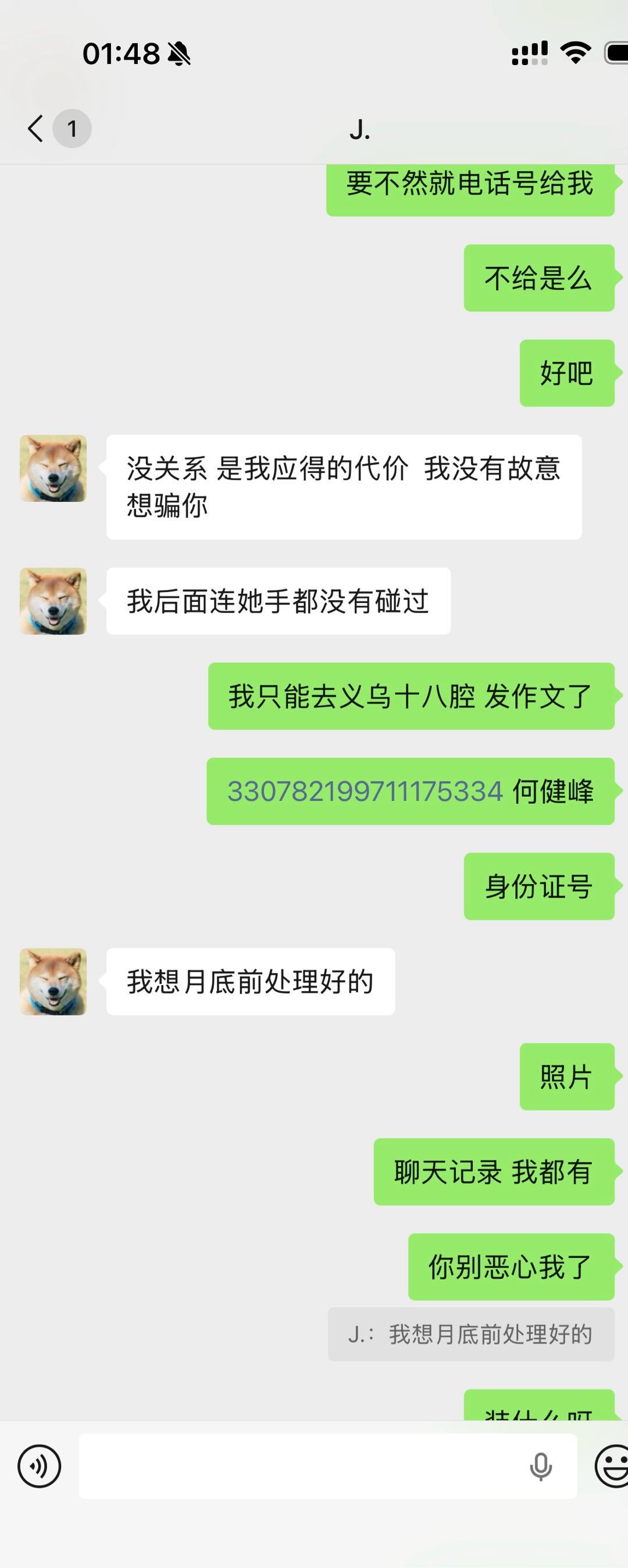Viewport: 628px width, 1568px height.
Task: Go back to the chat list
Action: (37, 129)
